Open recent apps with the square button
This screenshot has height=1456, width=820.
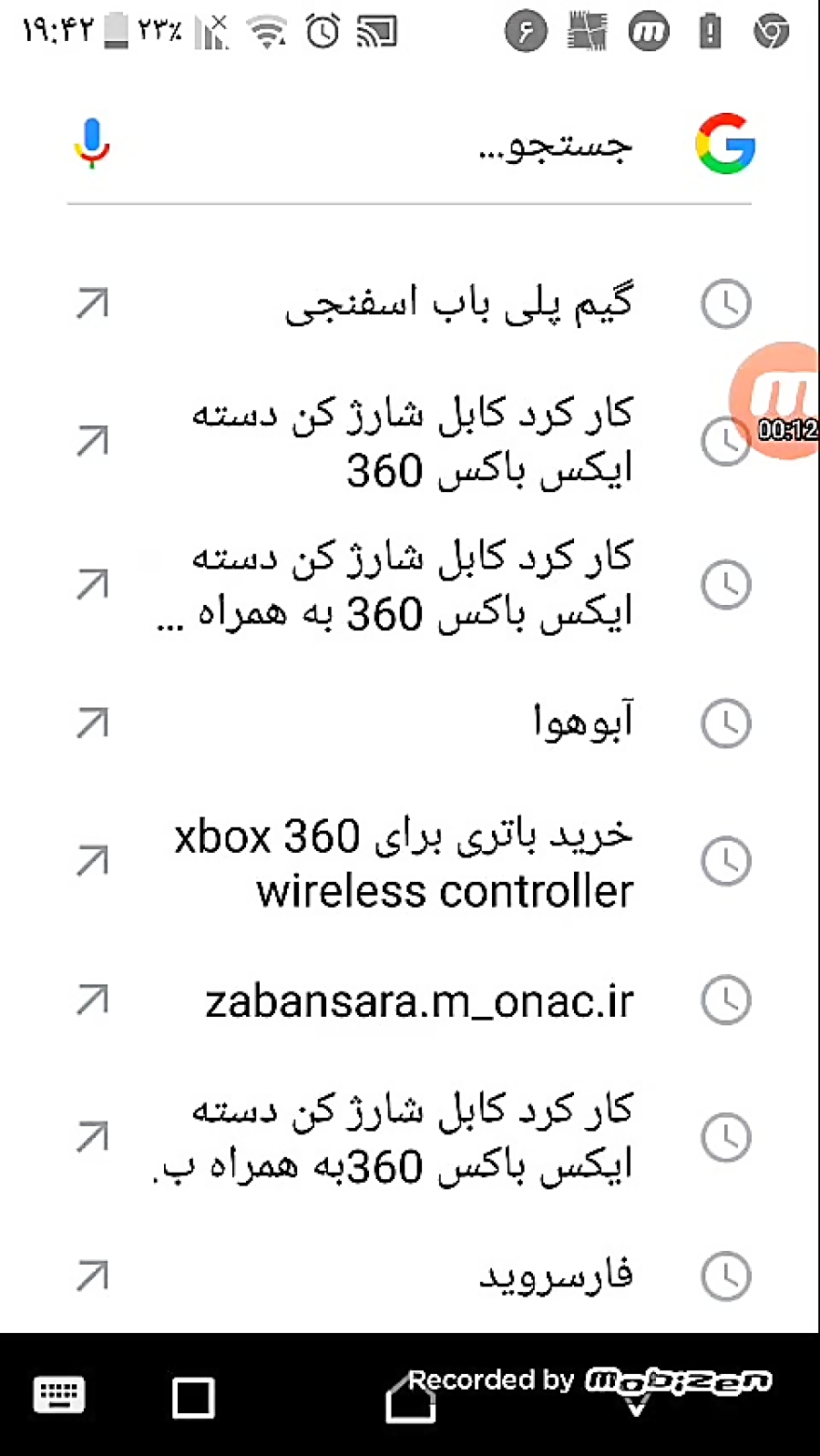(193, 1397)
